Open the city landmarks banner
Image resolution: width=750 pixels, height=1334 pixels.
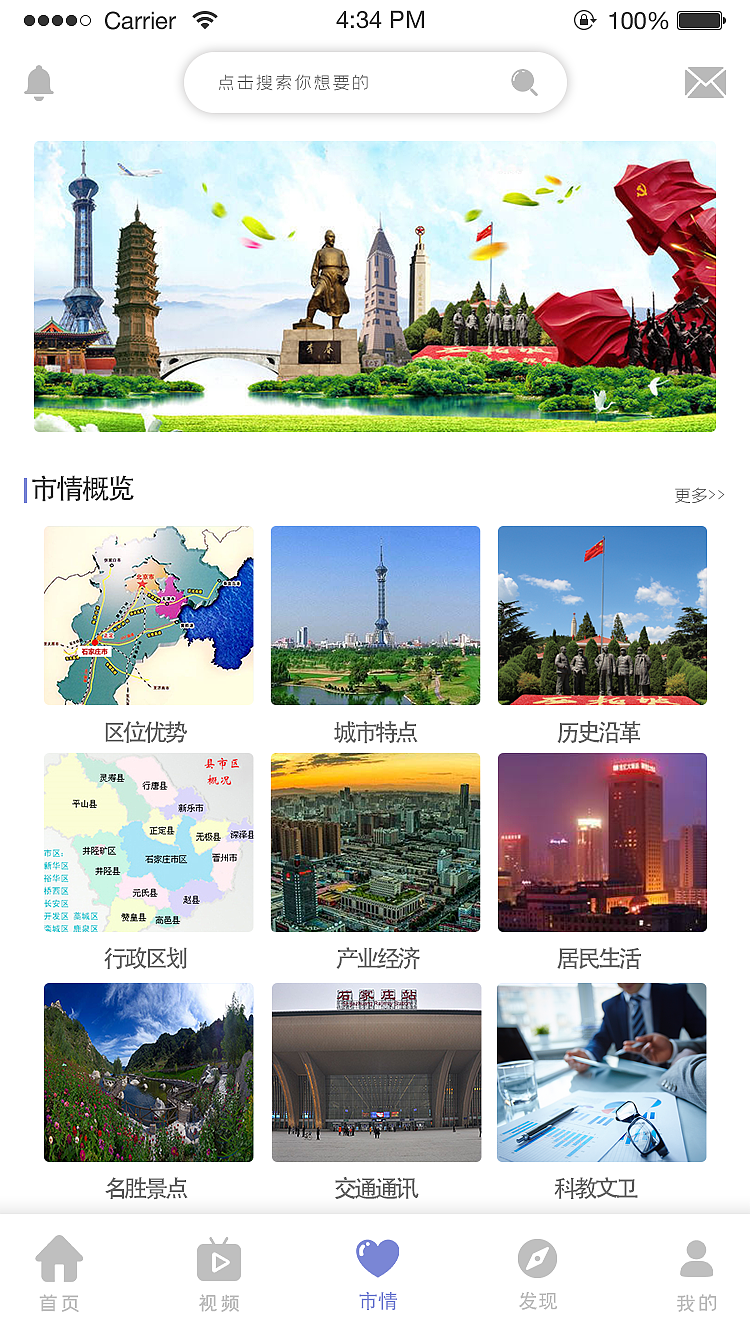coord(375,286)
